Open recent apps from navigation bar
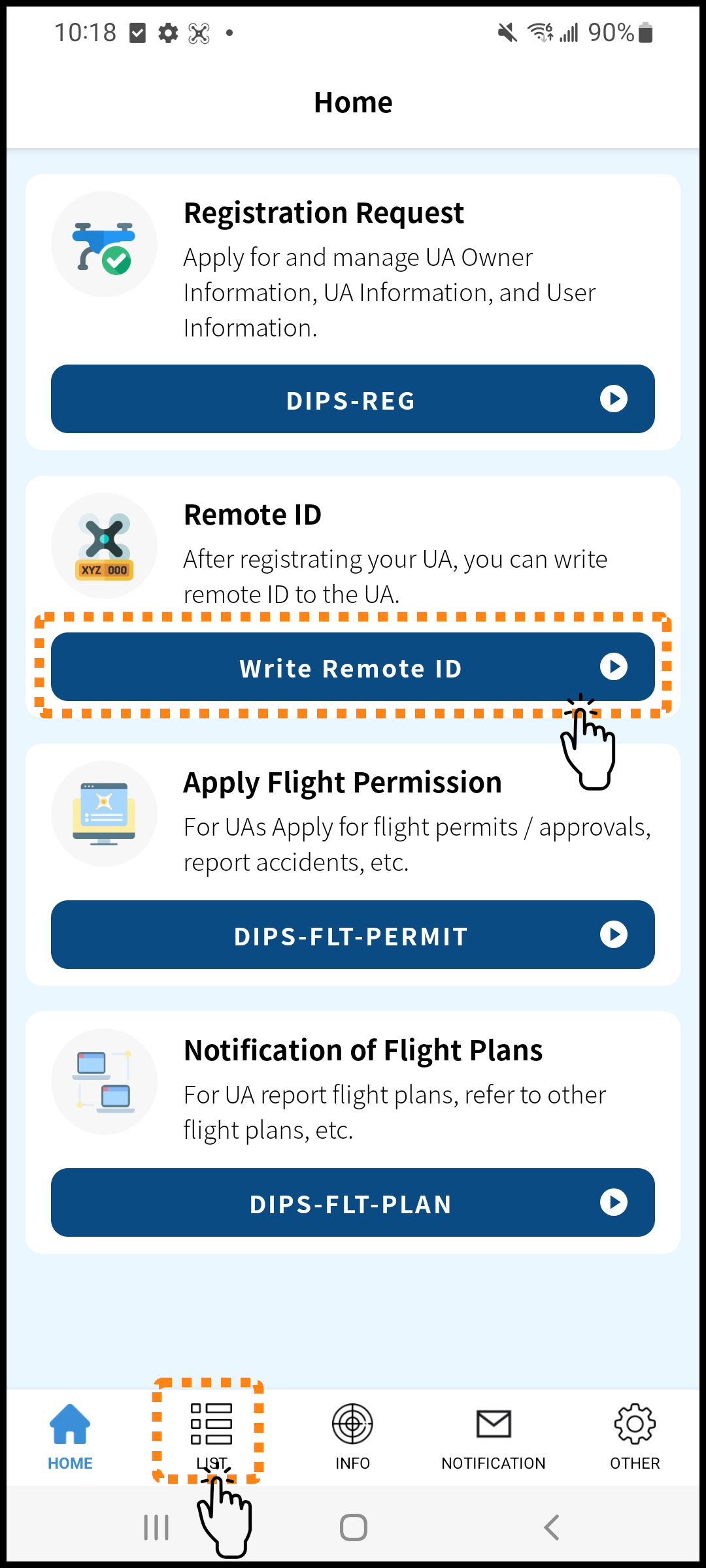Image resolution: width=706 pixels, height=1568 pixels. 156,1527
